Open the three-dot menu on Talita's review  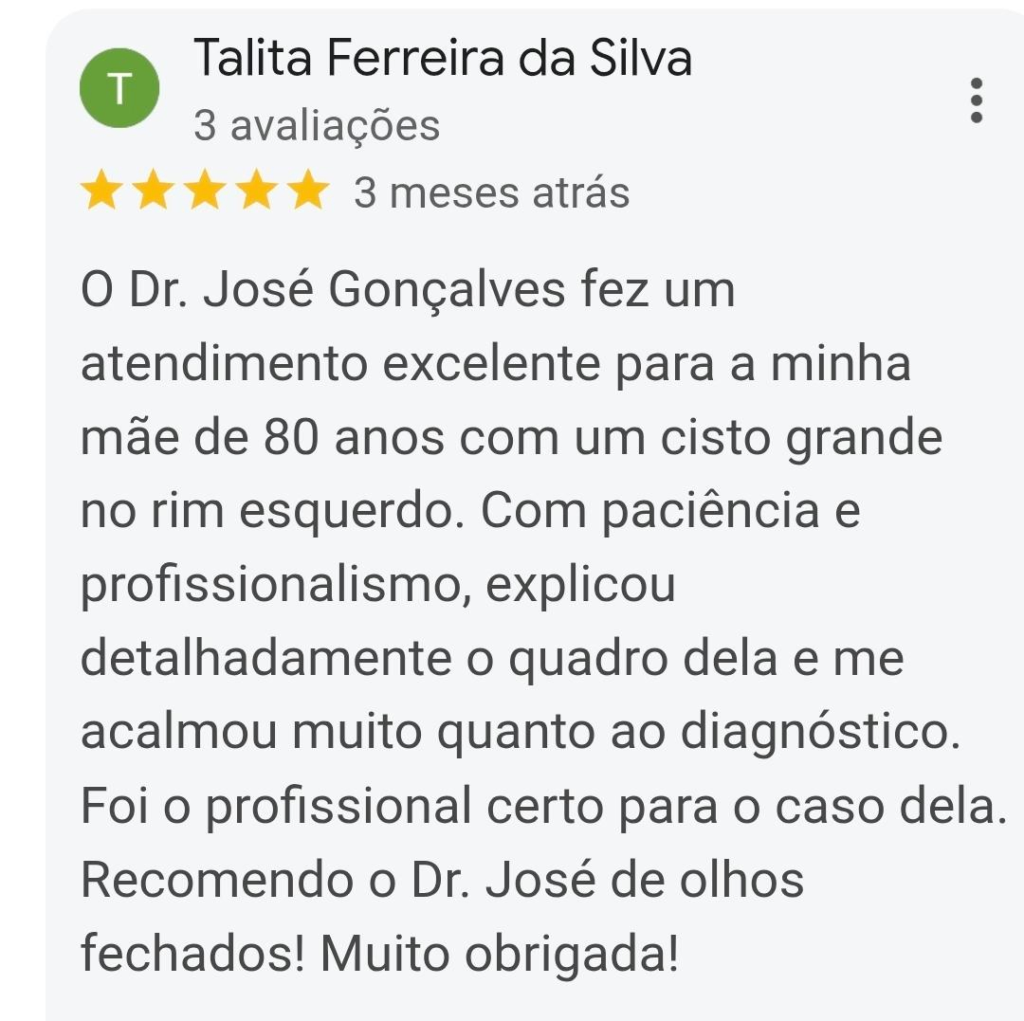point(976,100)
